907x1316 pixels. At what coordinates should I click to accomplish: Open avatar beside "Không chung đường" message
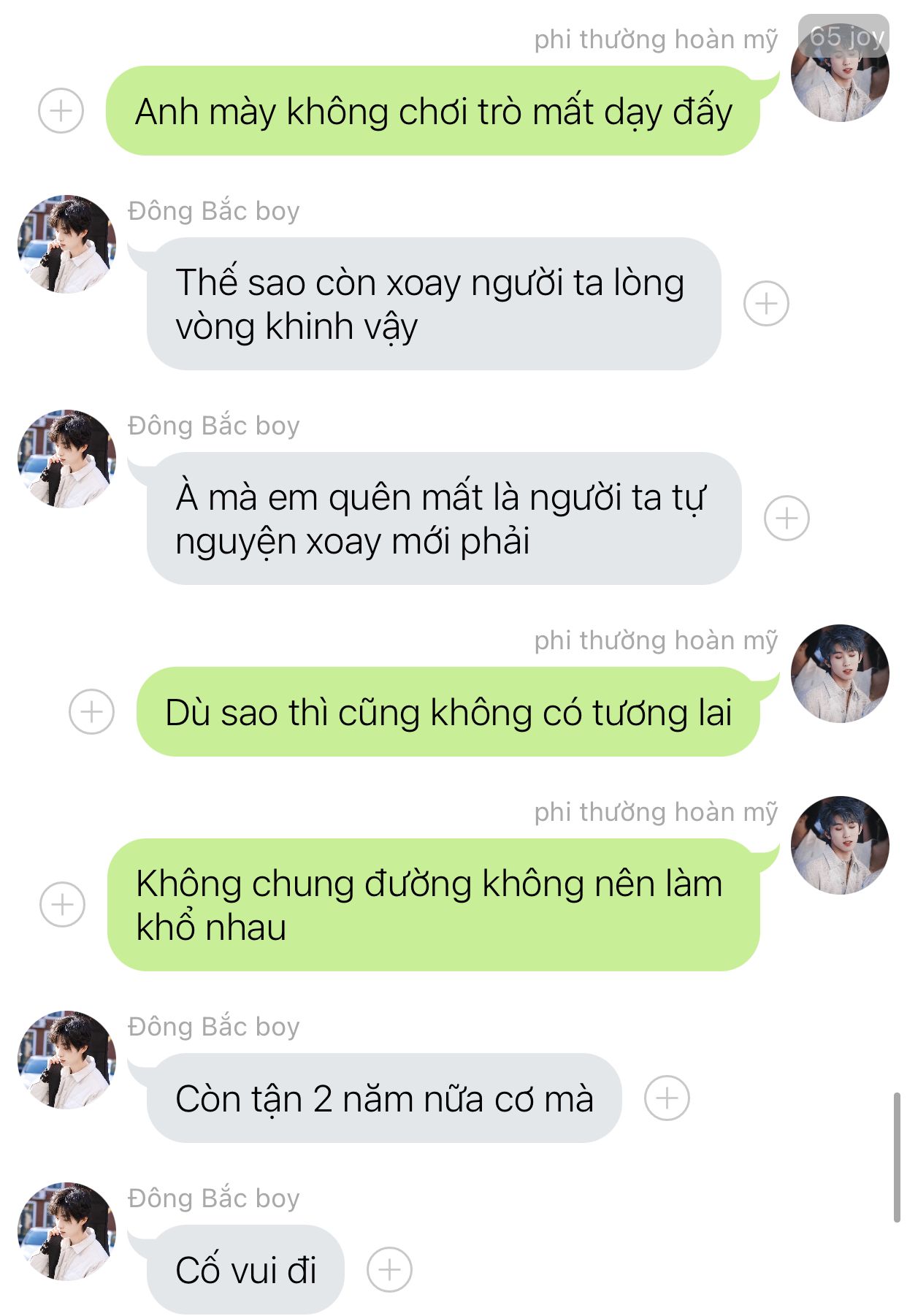click(x=840, y=845)
